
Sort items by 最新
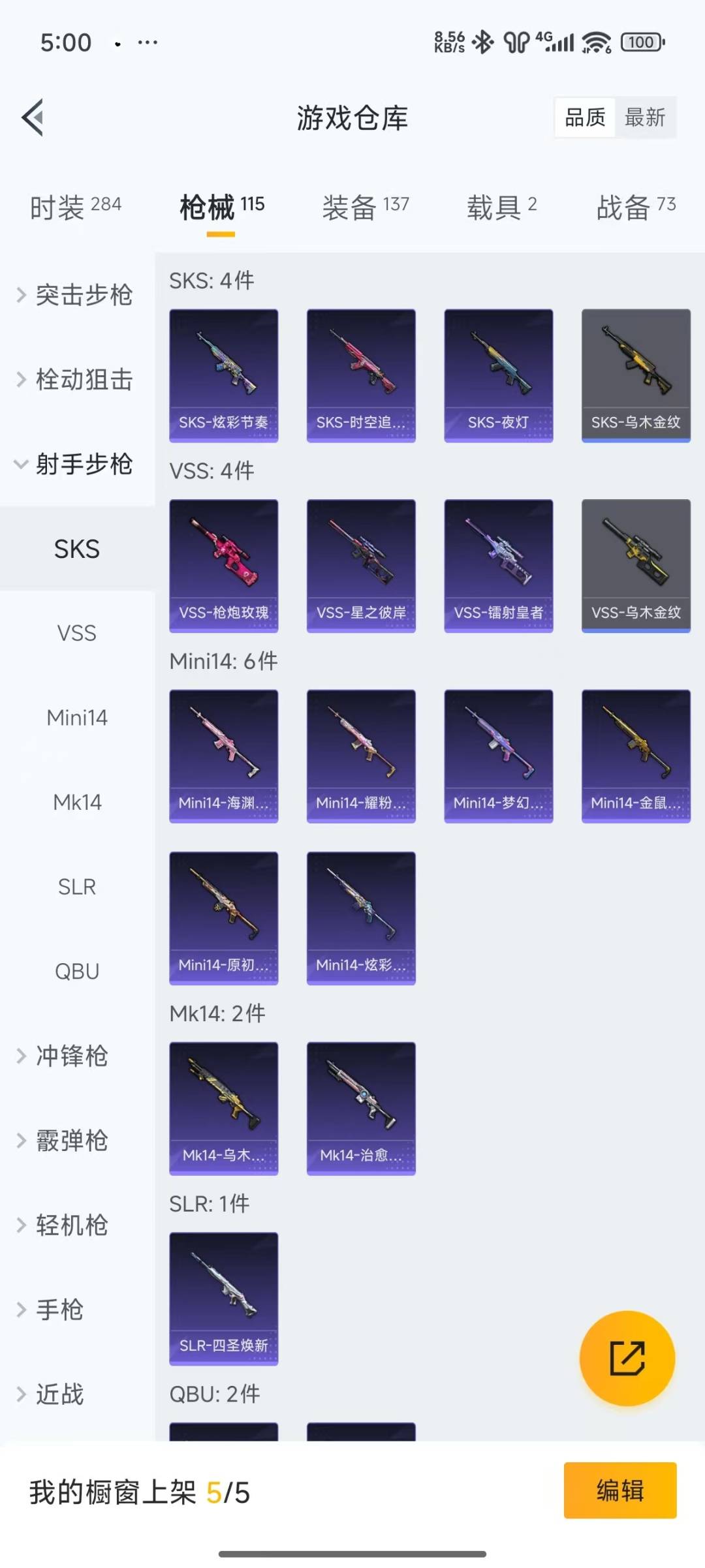click(644, 117)
